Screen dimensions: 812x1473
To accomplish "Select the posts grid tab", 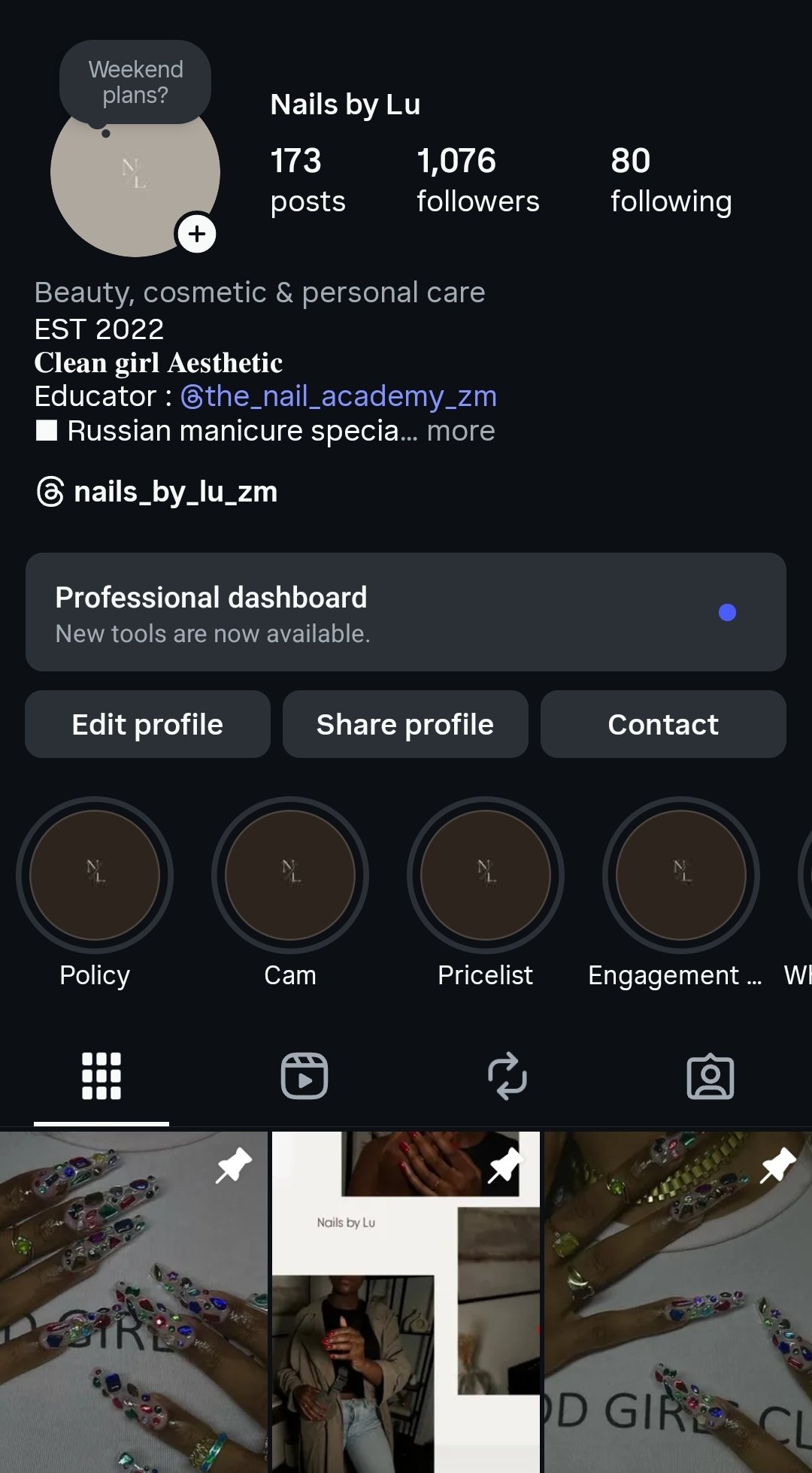I will [101, 1076].
